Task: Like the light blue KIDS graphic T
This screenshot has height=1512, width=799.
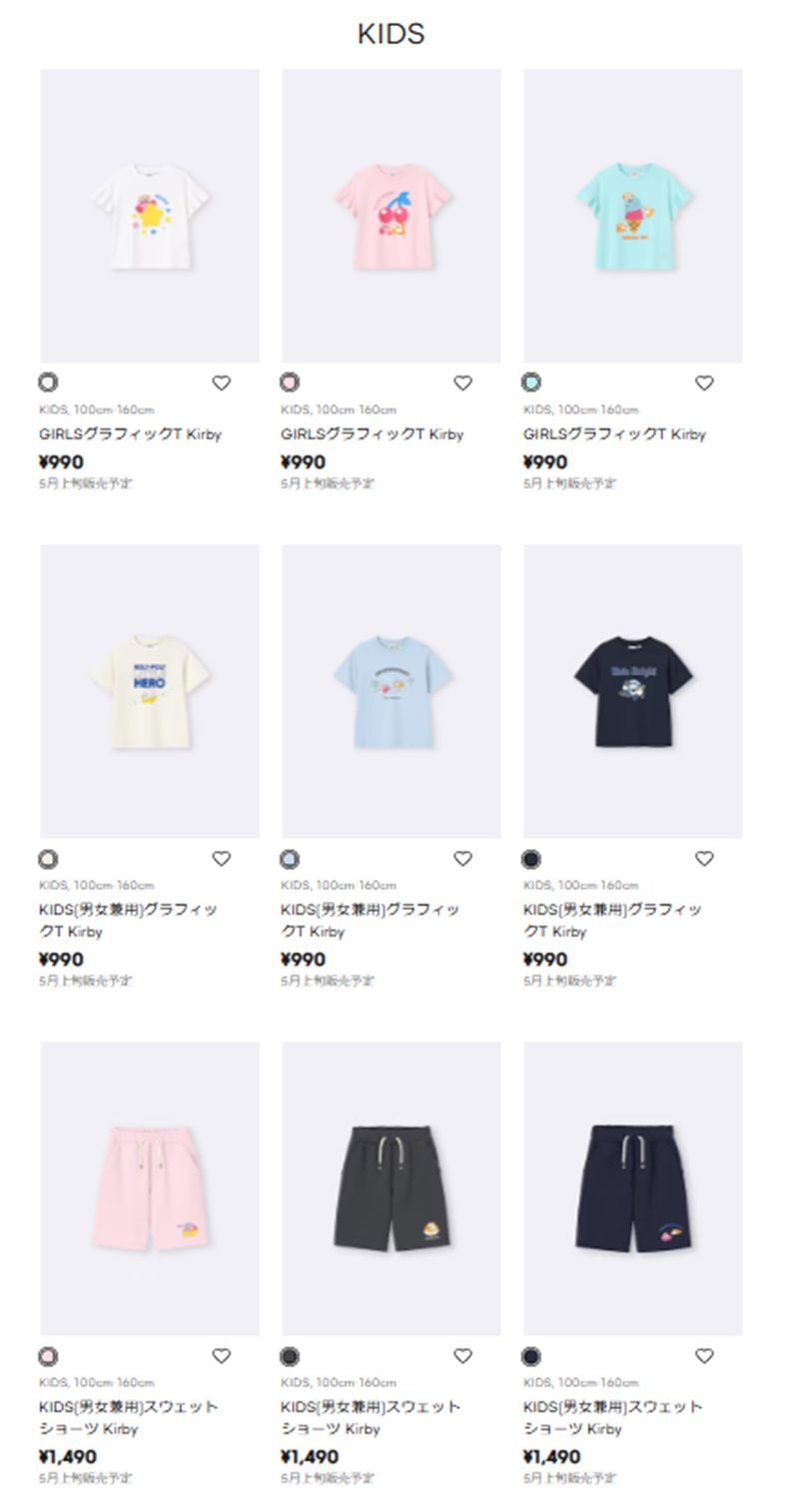Action: 463,858
